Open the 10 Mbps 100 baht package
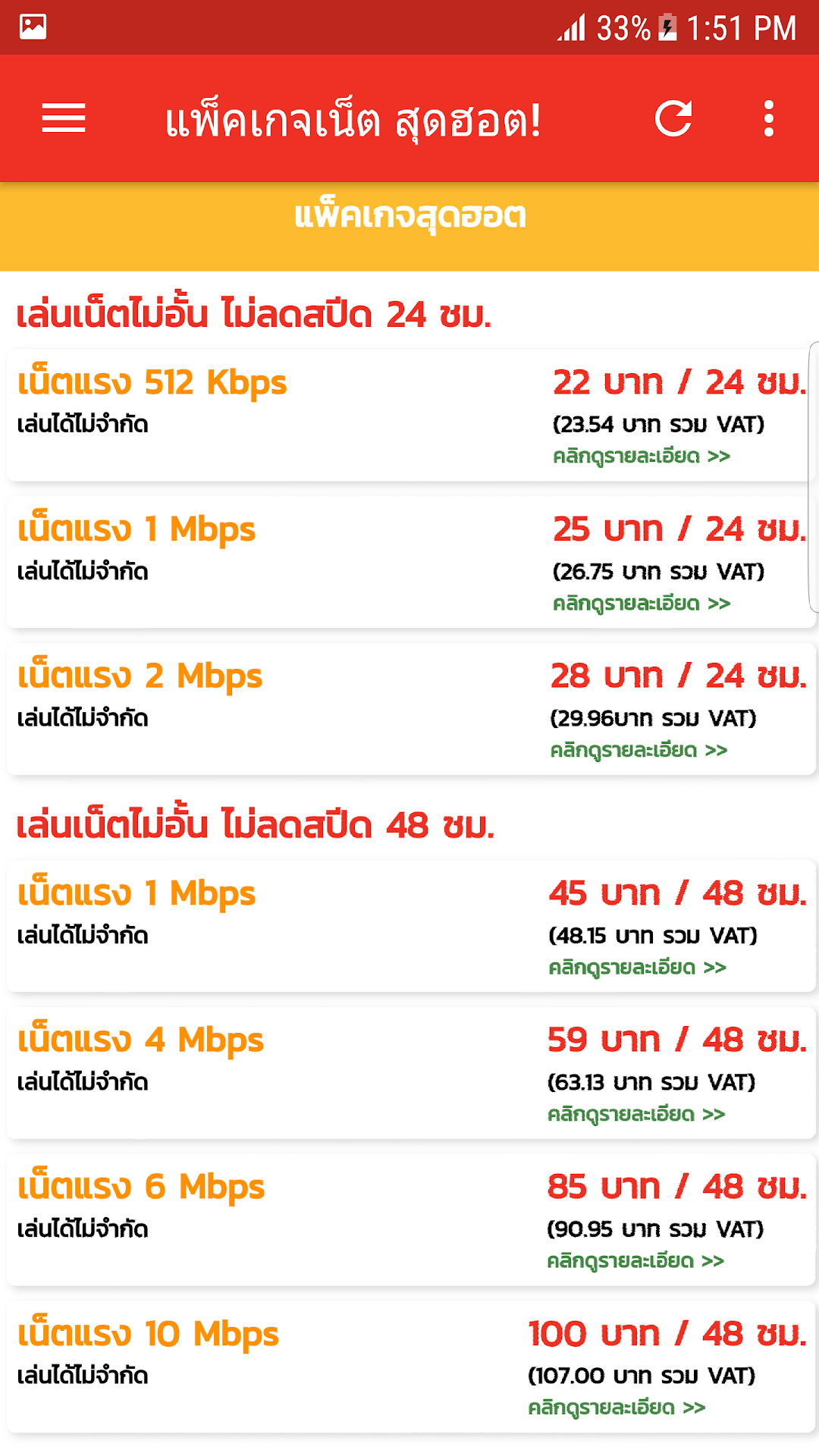This screenshot has height=1456, width=819. [409, 1367]
